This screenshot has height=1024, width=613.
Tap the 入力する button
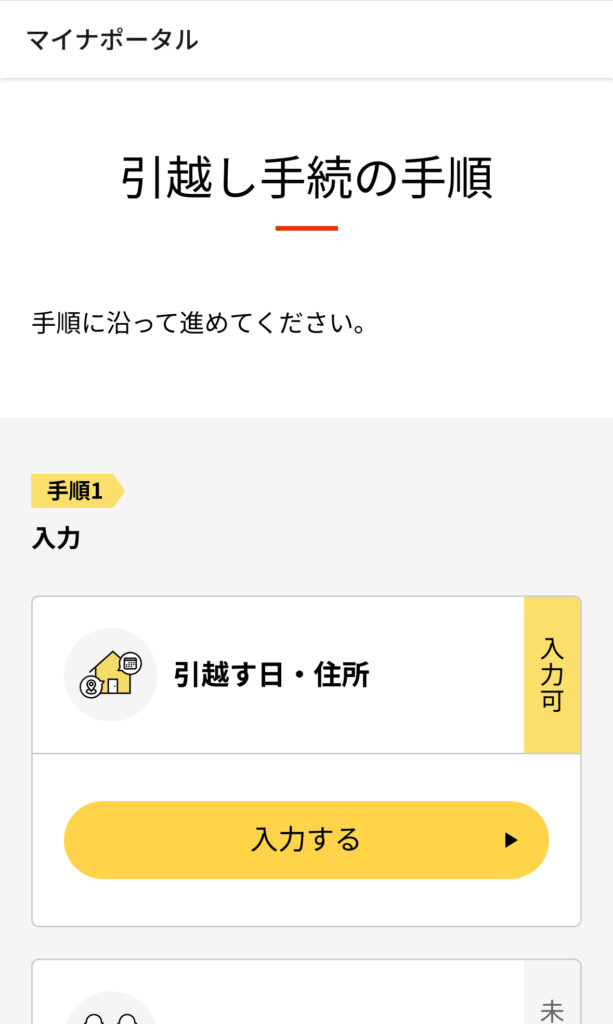pyautogui.click(x=306, y=840)
